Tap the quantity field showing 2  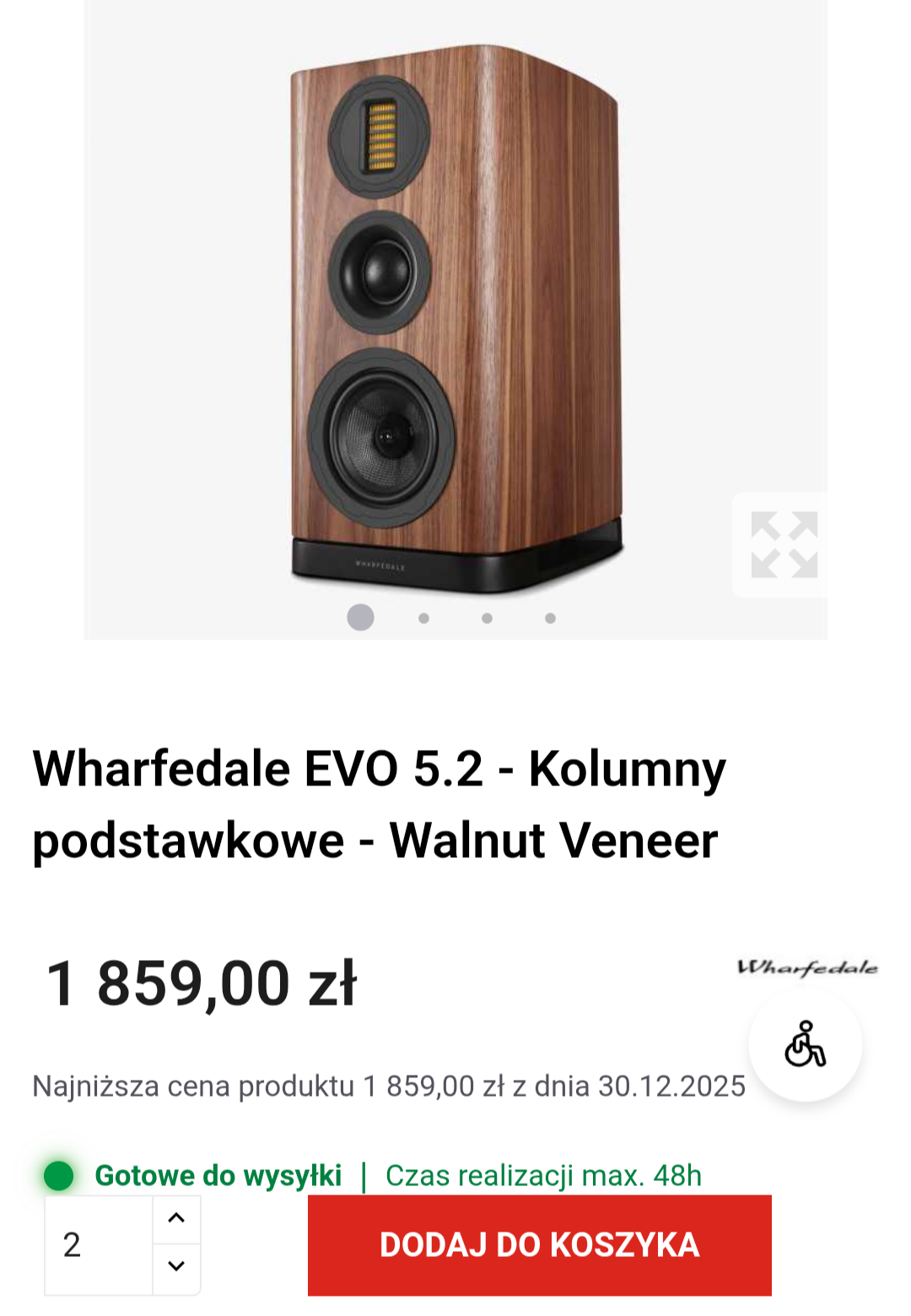point(99,1245)
